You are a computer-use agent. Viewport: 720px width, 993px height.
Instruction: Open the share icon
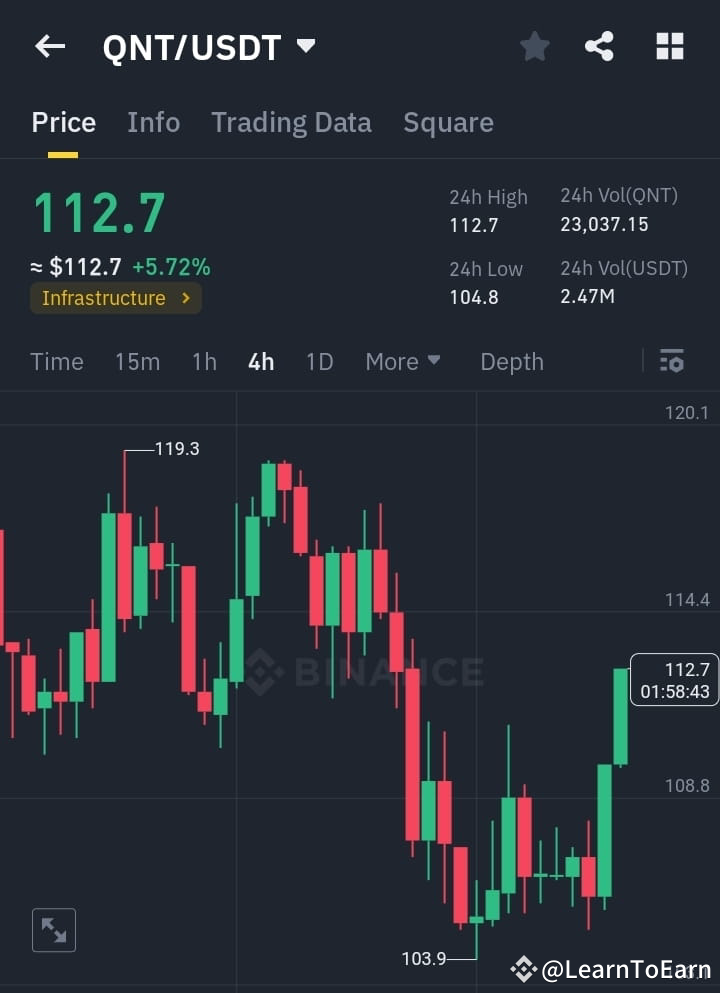[599, 46]
